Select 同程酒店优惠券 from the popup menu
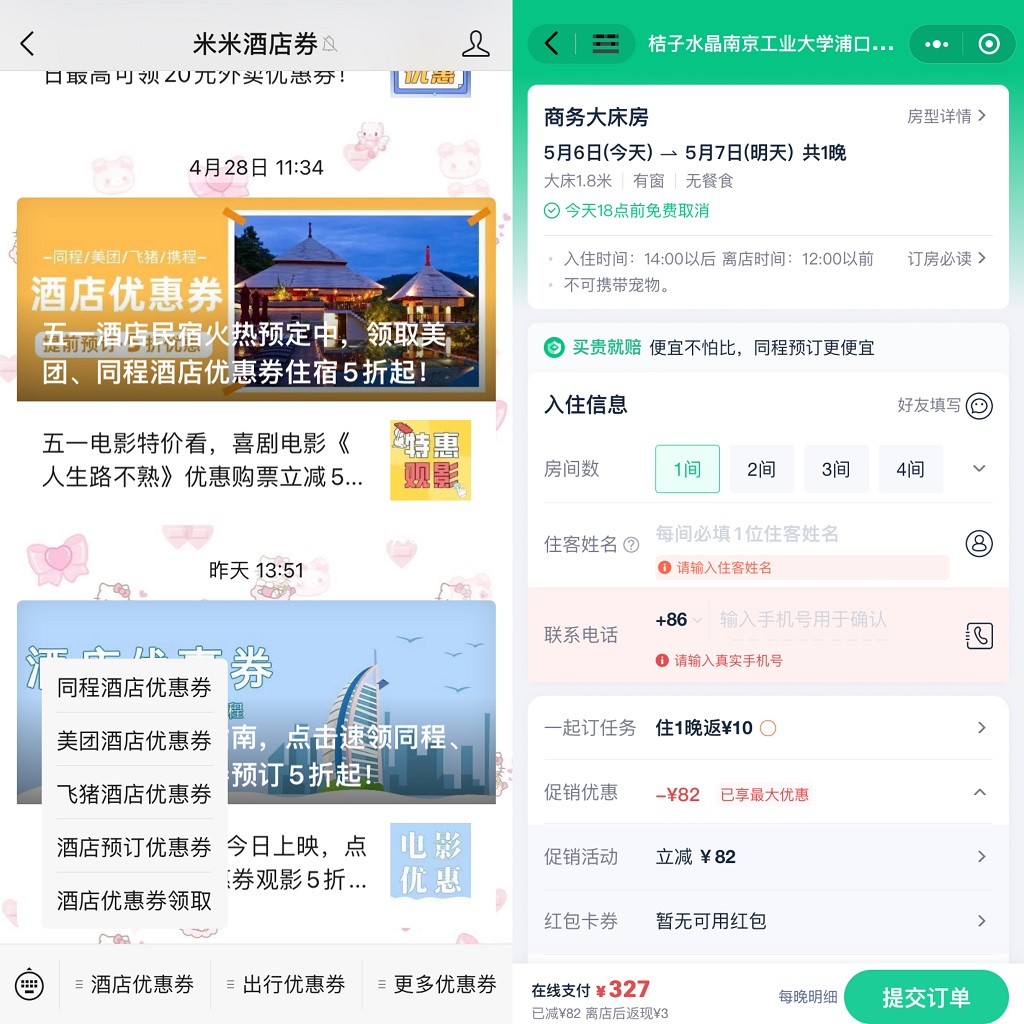Viewport: 1024px width, 1024px height. [134, 687]
